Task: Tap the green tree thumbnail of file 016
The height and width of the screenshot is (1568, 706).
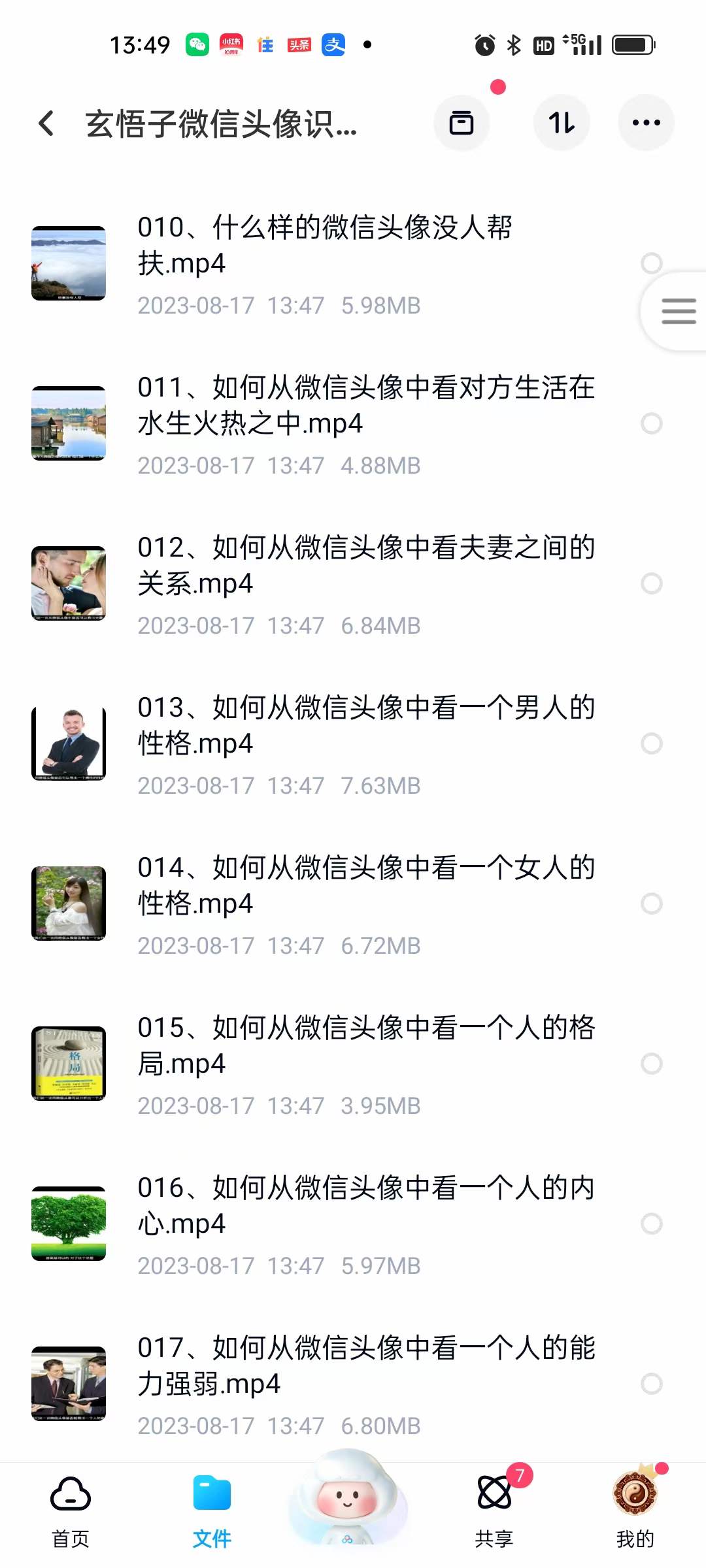Action: (x=69, y=1224)
